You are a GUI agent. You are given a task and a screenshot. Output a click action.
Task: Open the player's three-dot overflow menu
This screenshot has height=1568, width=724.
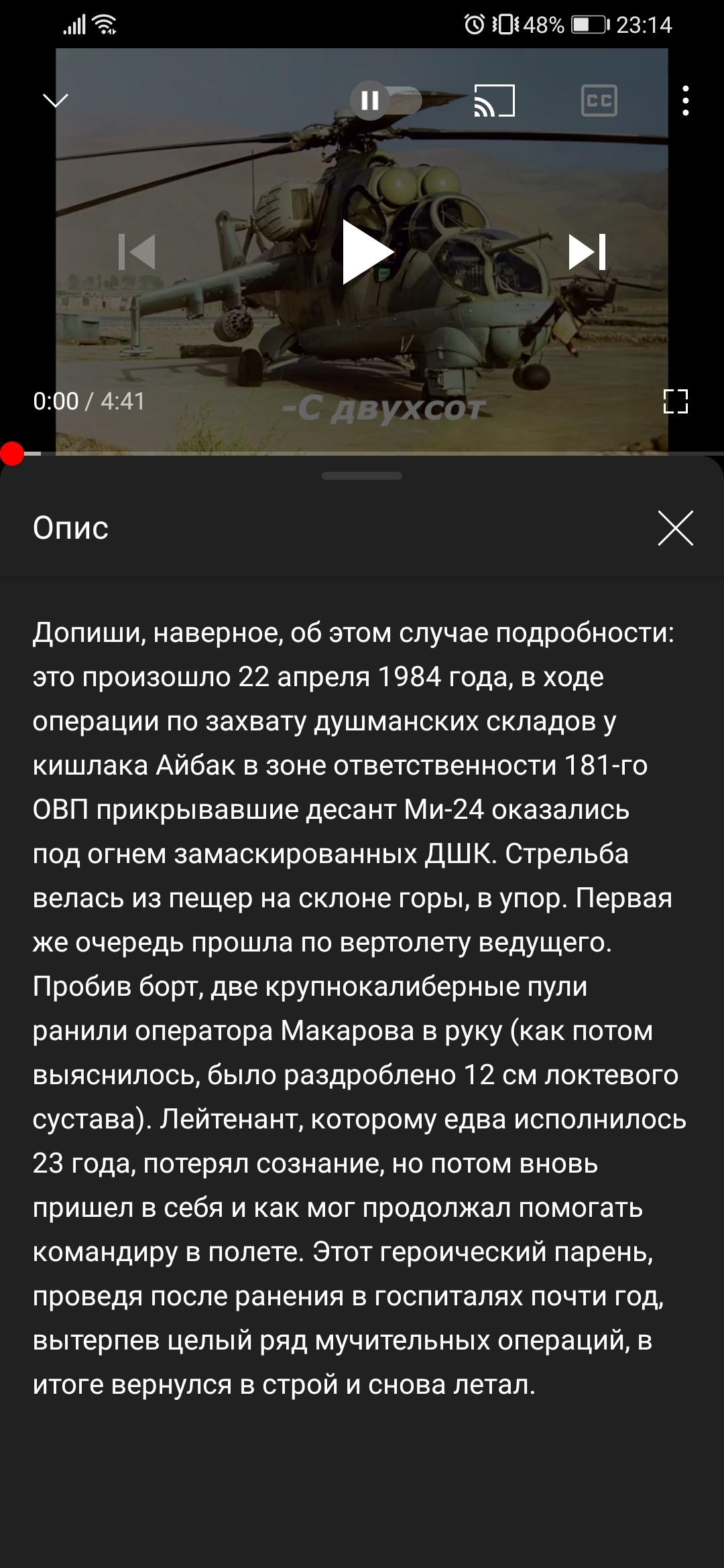point(685,101)
